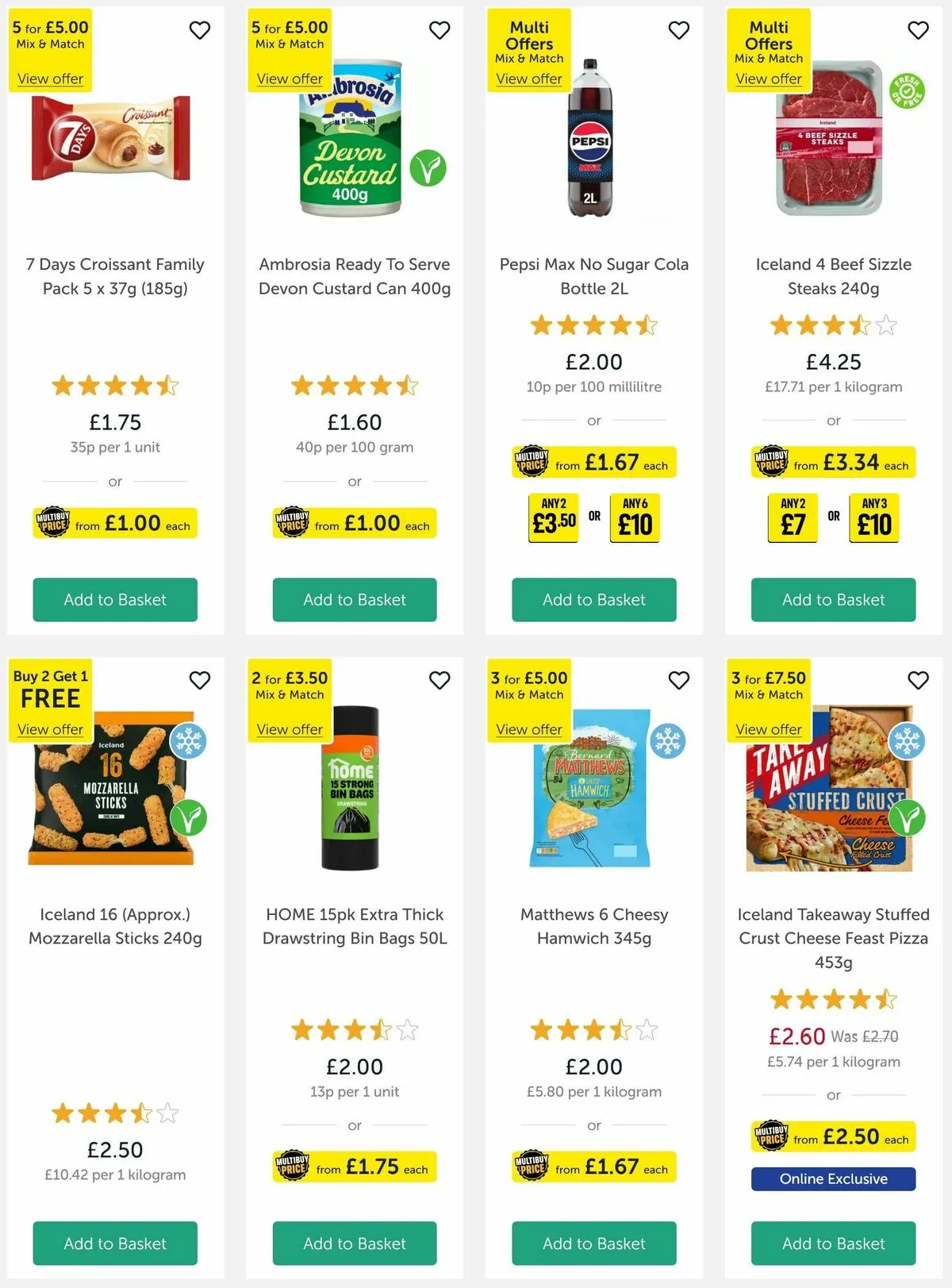Favourite Iceland Beef Sizzle Steaks
952x1288 pixels.
[x=918, y=30]
